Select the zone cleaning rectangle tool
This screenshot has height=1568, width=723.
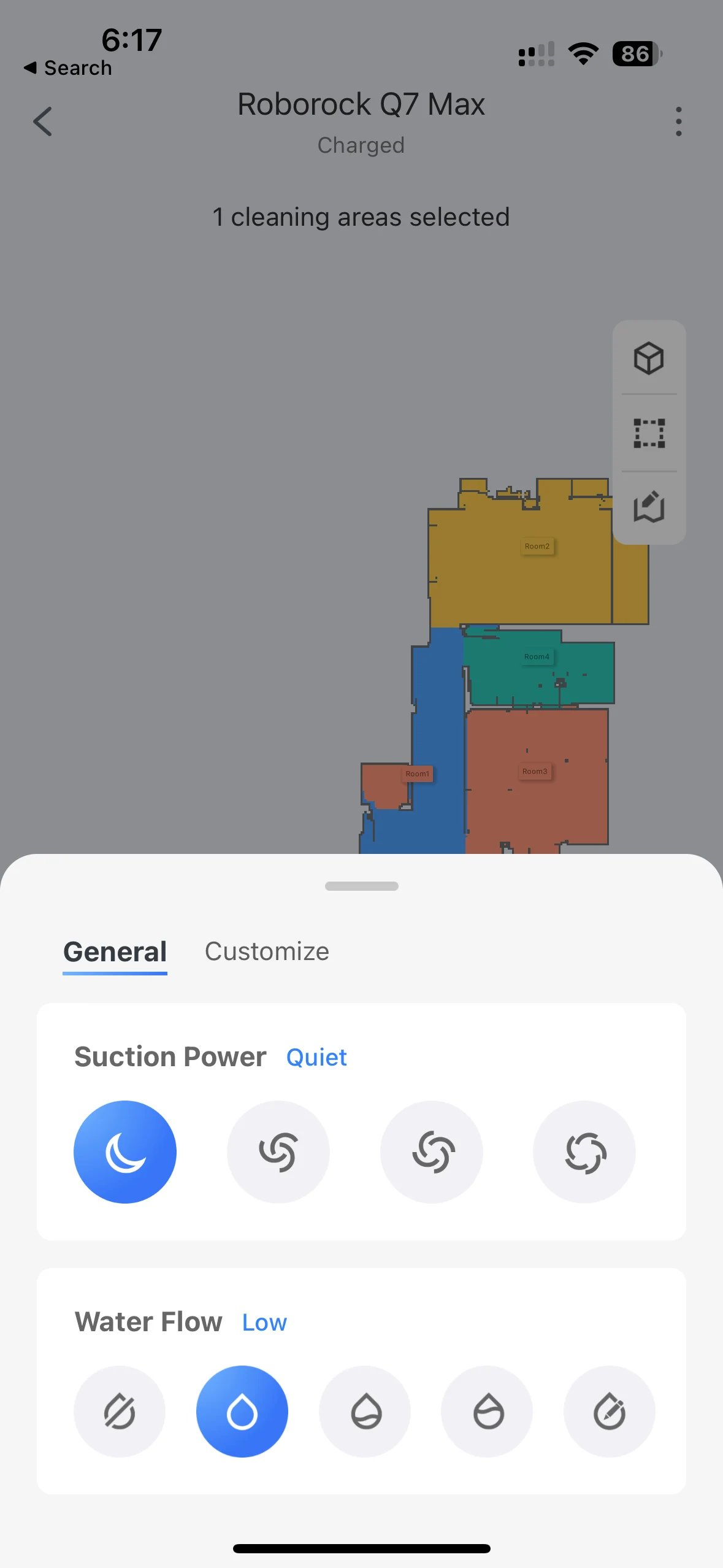coord(648,434)
